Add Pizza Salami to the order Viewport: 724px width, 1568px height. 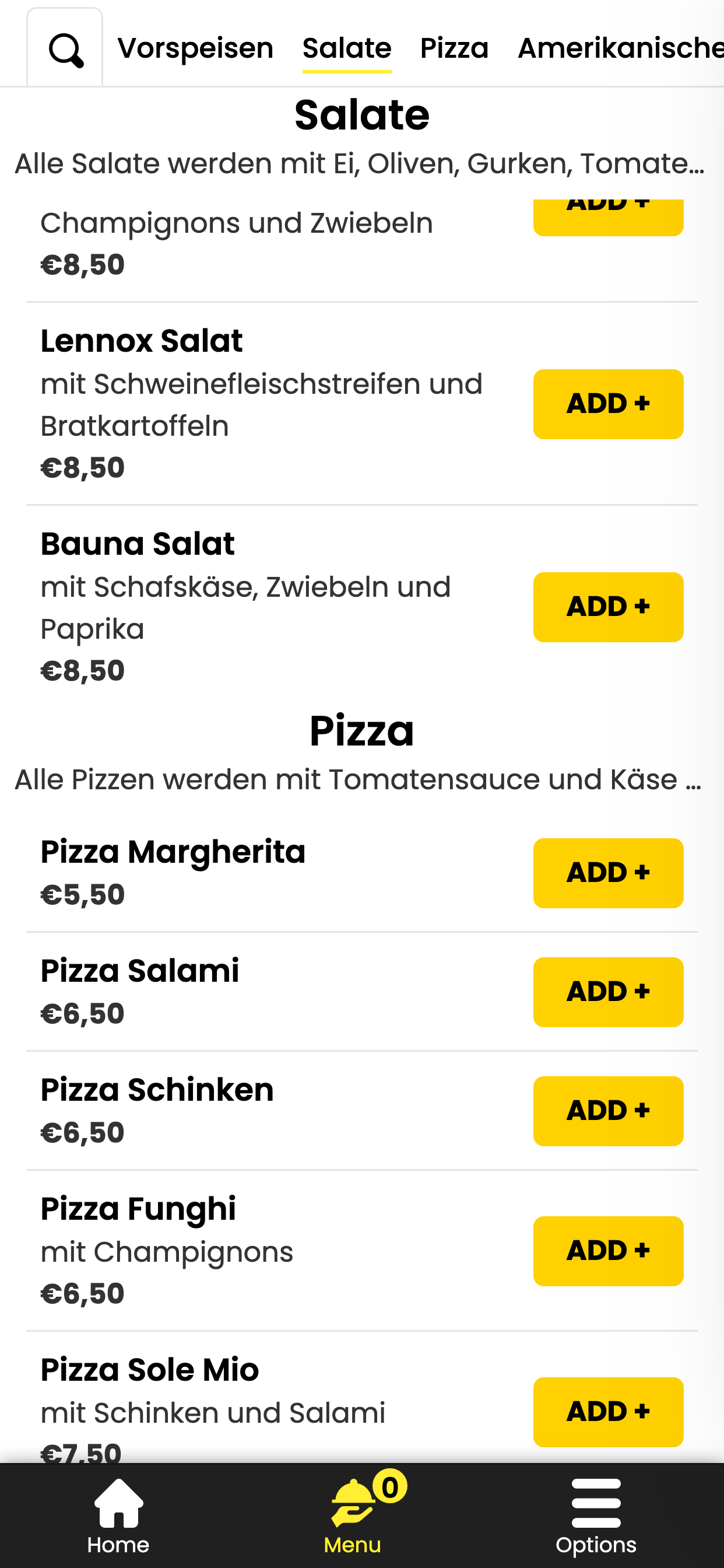(x=609, y=992)
